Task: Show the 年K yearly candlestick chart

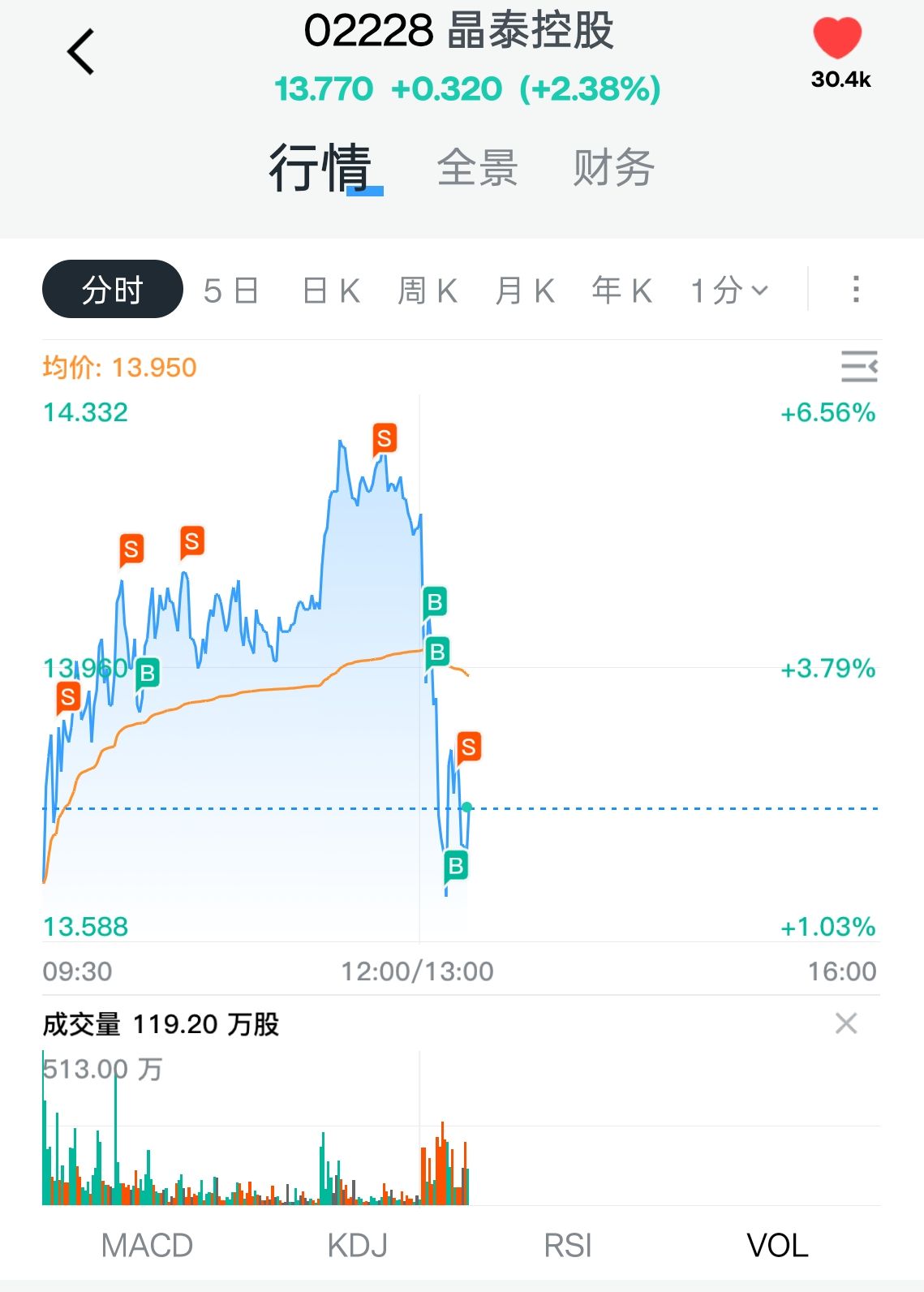Action: 622,291
